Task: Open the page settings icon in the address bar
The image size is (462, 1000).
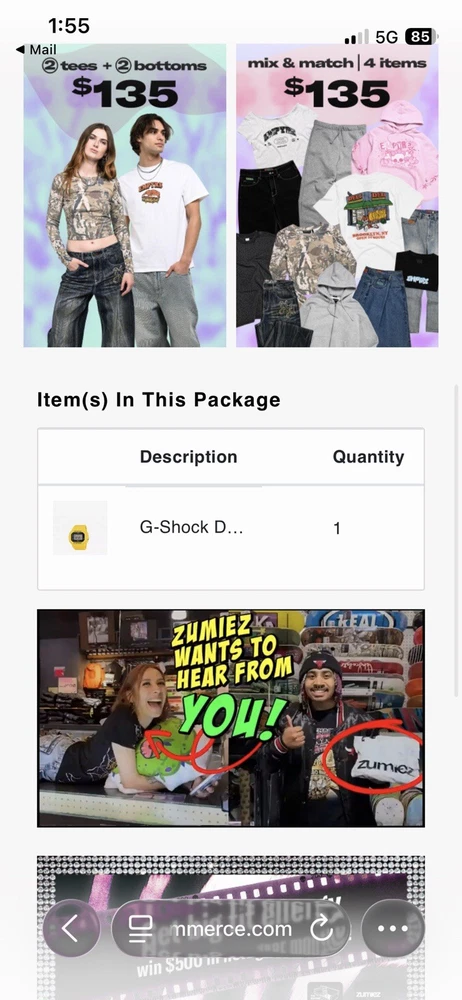Action: tap(140, 929)
